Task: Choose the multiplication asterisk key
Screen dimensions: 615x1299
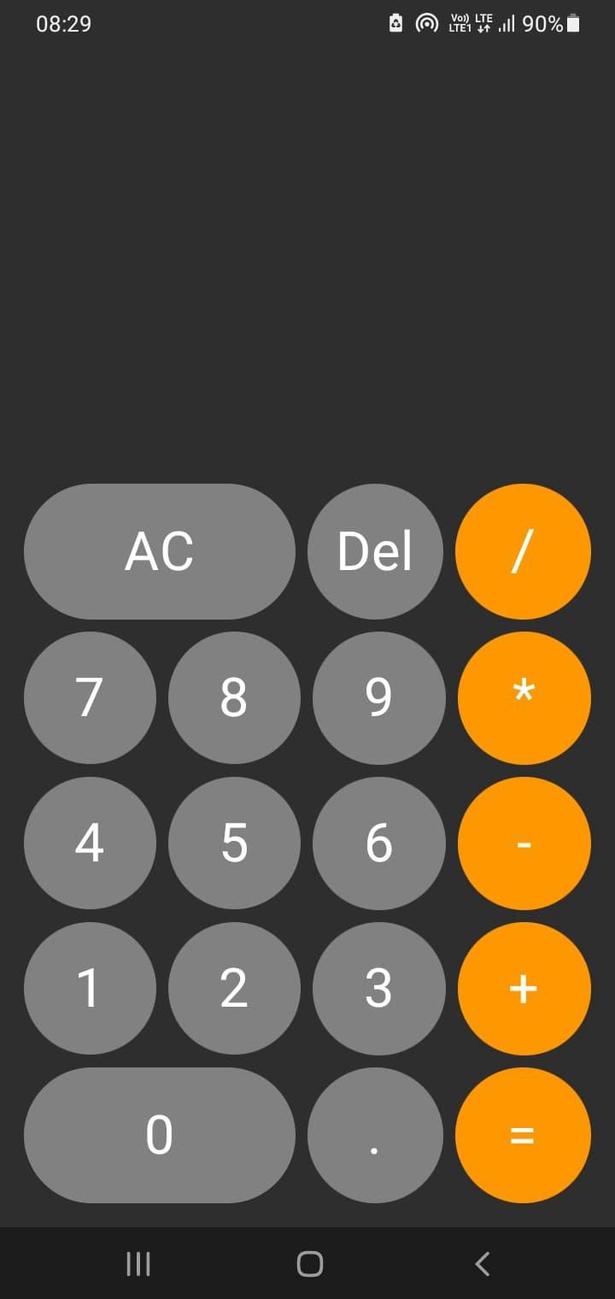Action: tap(523, 697)
